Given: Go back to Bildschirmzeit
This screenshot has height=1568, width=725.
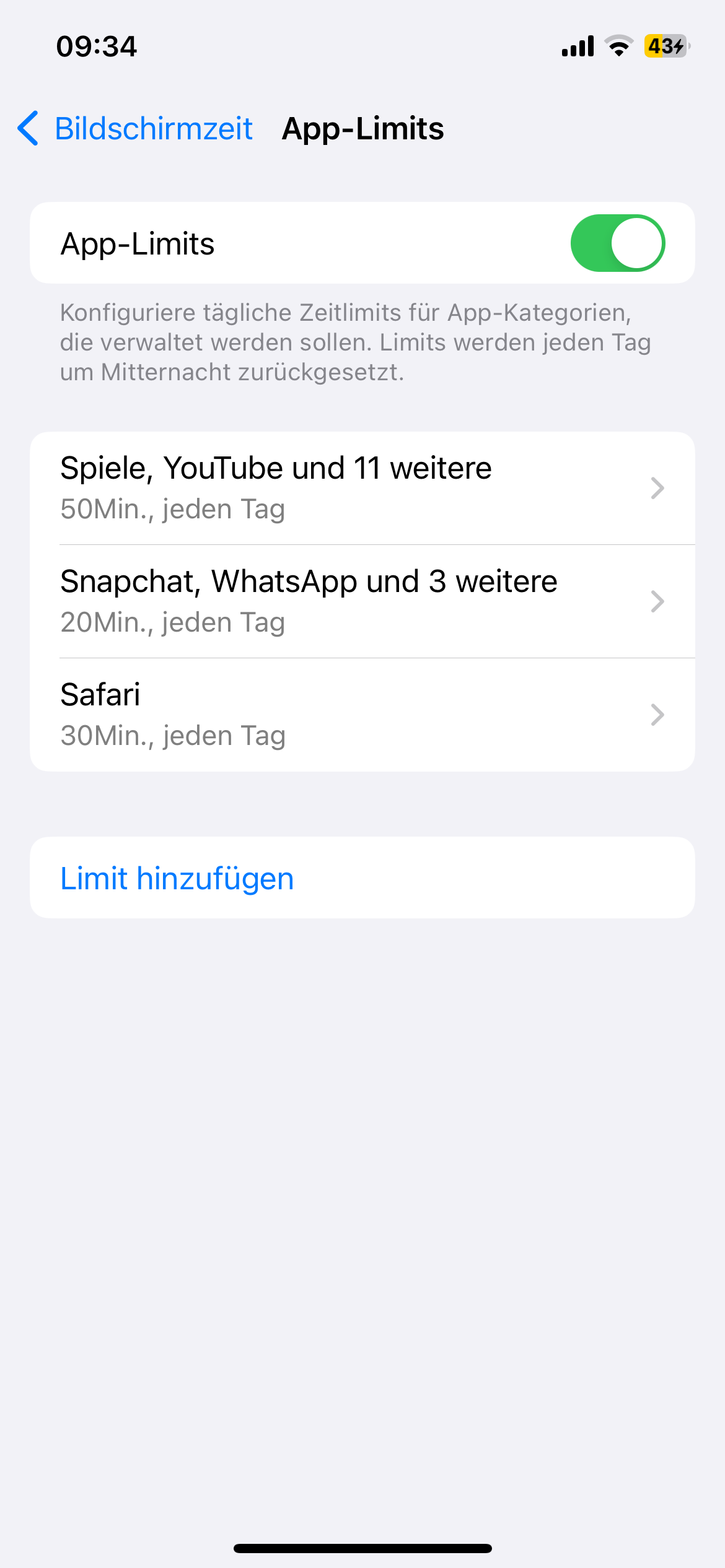Looking at the screenshot, I should coord(135,129).
